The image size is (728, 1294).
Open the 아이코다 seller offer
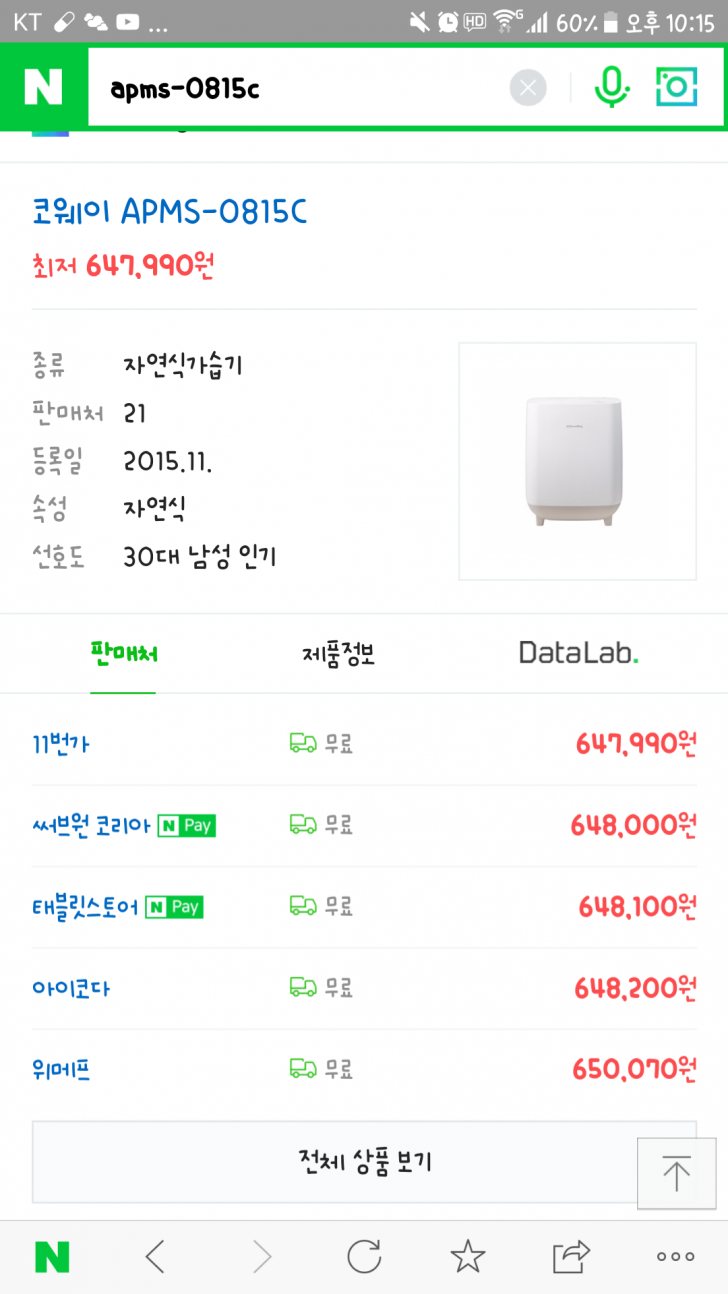pyautogui.click(x=71, y=989)
